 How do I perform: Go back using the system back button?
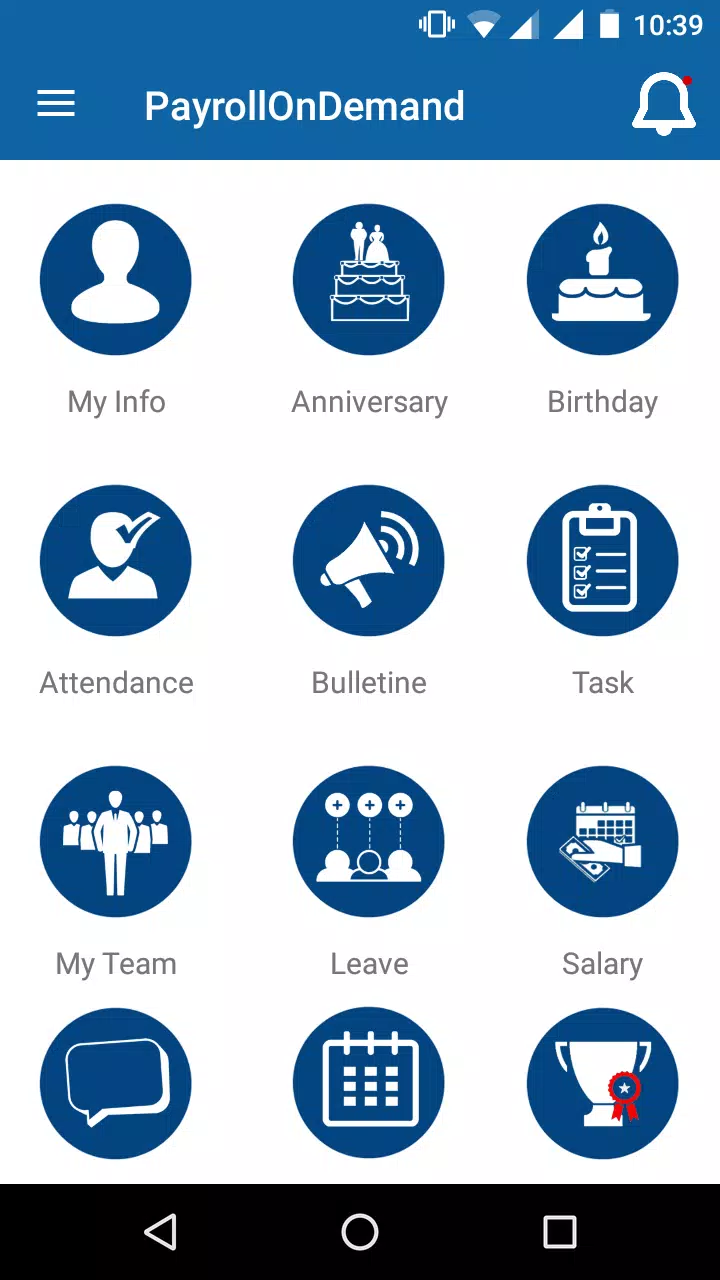[x=160, y=1232]
